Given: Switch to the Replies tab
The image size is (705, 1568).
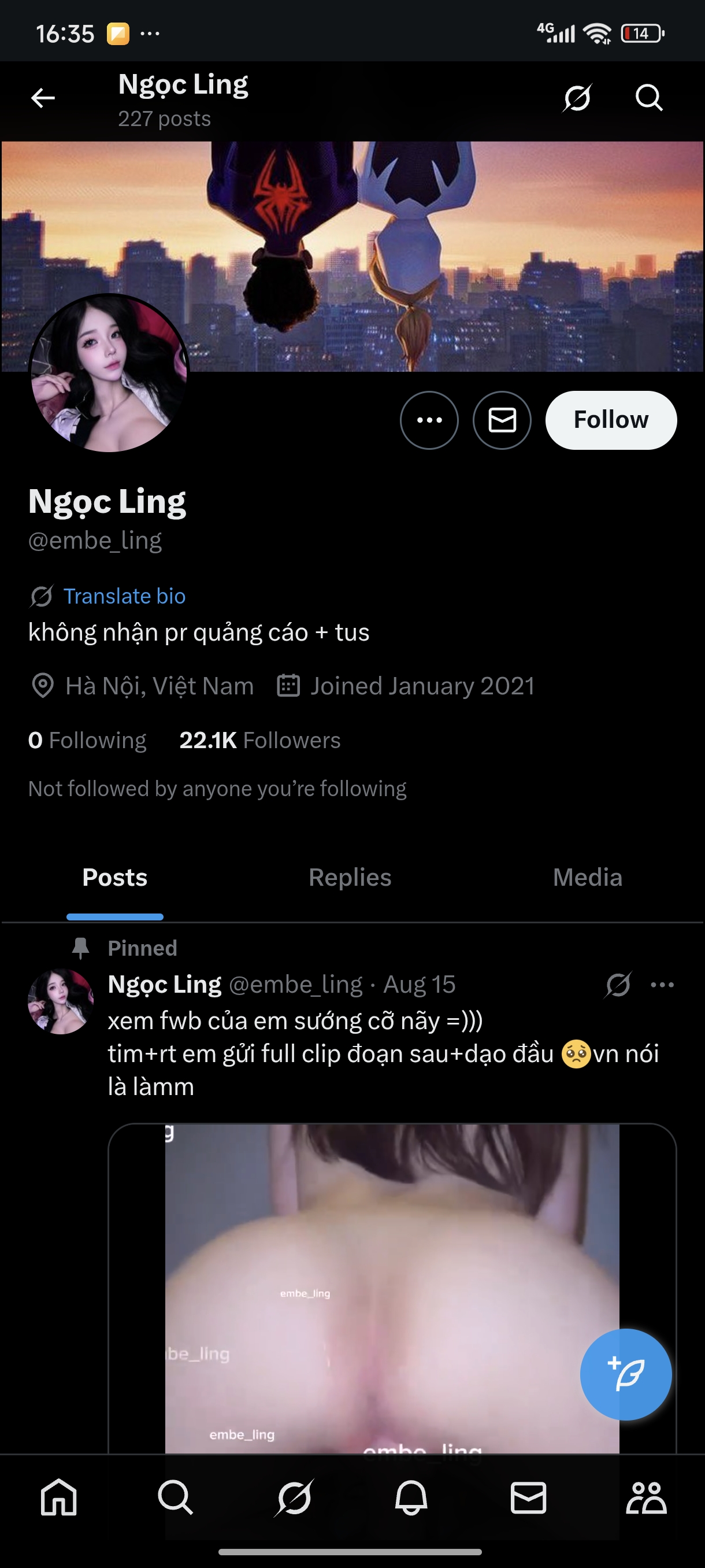Looking at the screenshot, I should 350,877.
